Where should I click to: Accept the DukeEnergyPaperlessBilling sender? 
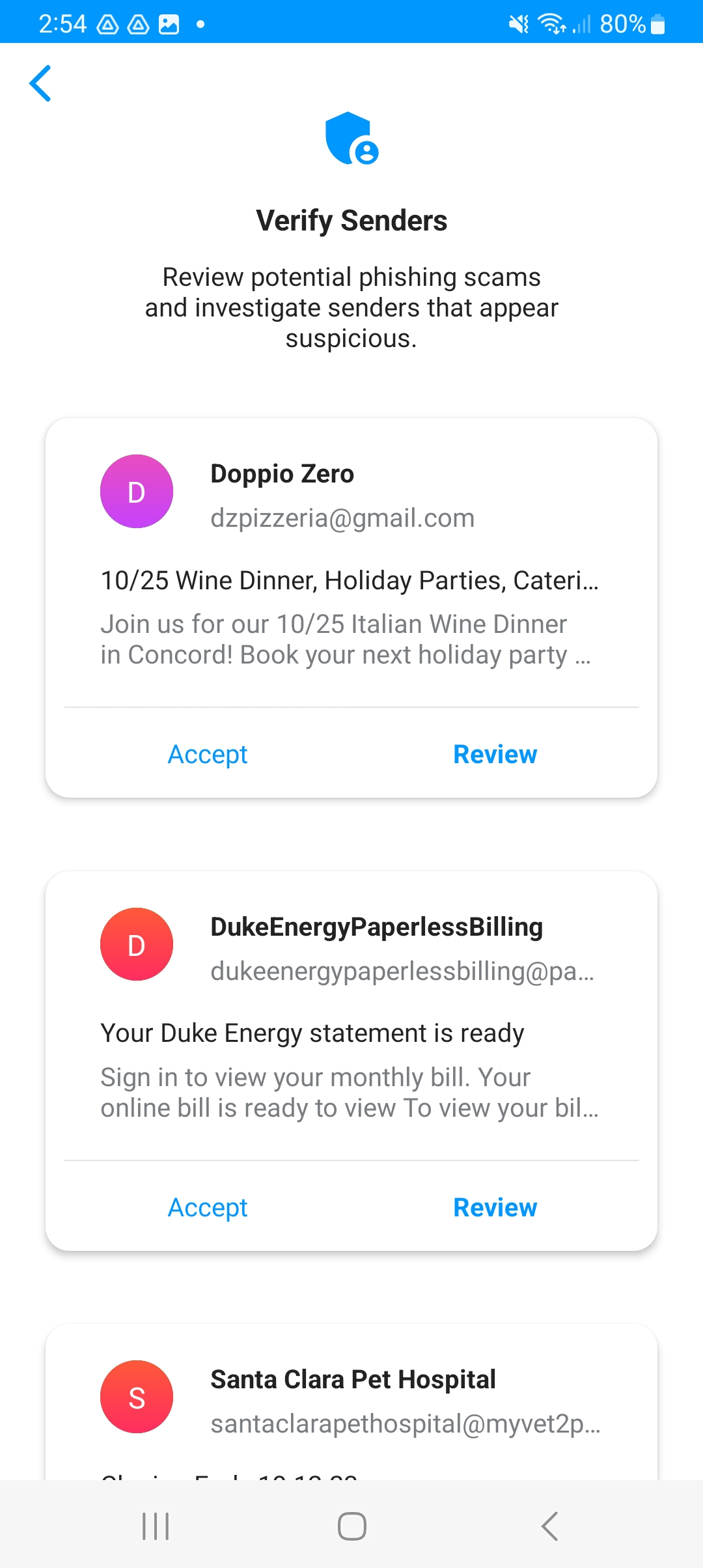(208, 1207)
